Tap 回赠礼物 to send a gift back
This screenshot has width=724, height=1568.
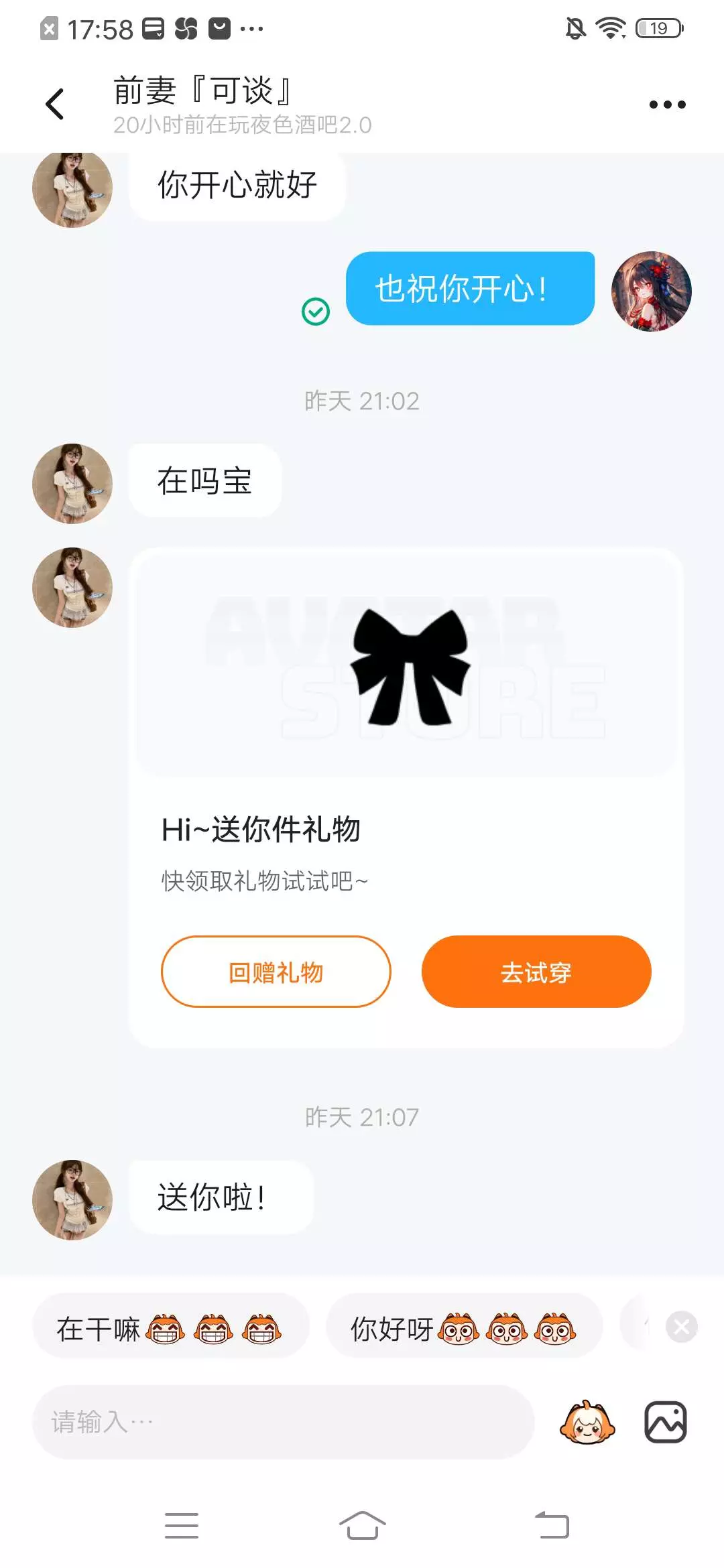click(x=276, y=972)
